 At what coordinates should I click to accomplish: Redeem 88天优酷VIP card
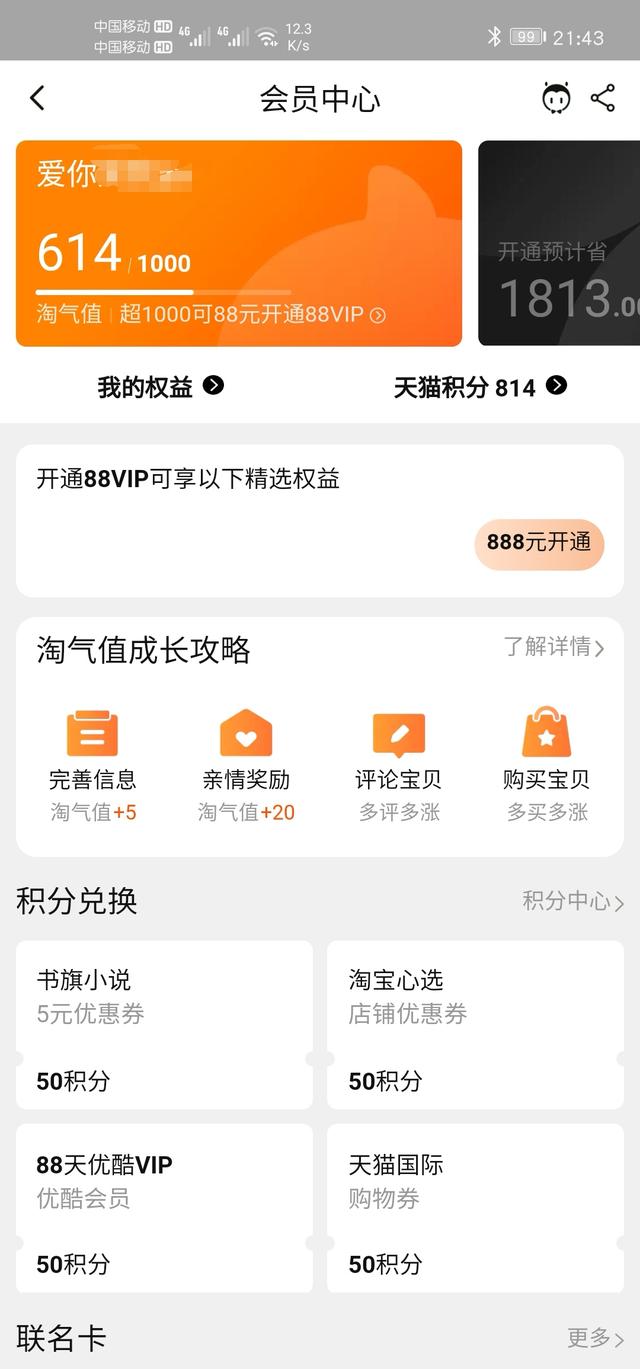pos(164,1208)
